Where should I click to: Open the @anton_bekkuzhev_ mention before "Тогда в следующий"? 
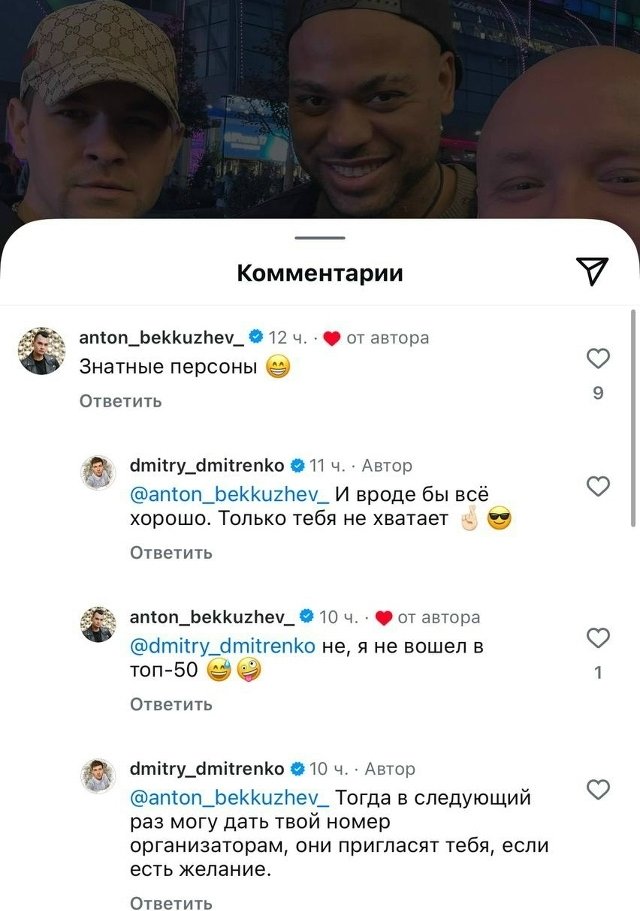pyautogui.click(x=230, y=798)
